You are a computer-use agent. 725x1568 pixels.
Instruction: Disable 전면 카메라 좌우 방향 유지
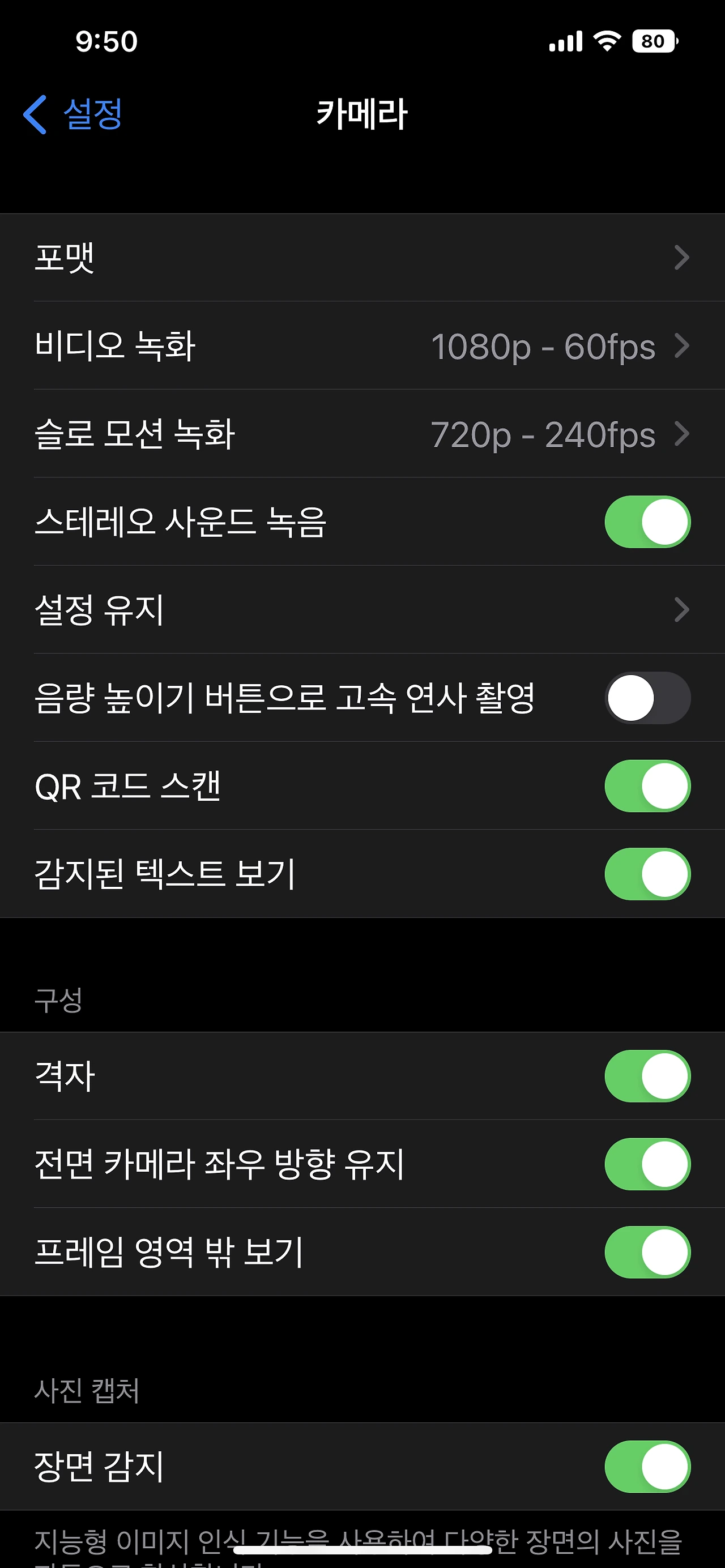(x=647, y=1164)
